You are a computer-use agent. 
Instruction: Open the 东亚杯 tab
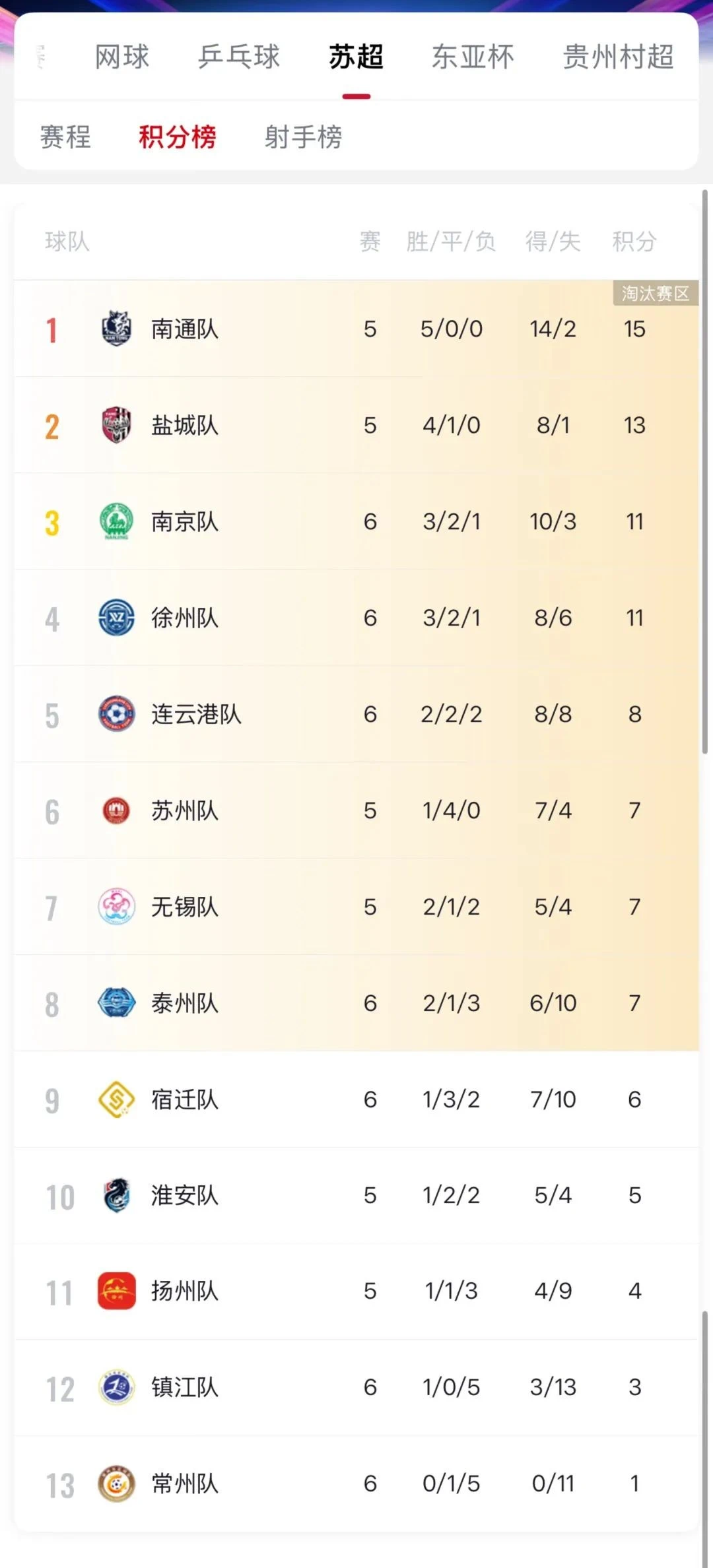[x=473, y=57]
